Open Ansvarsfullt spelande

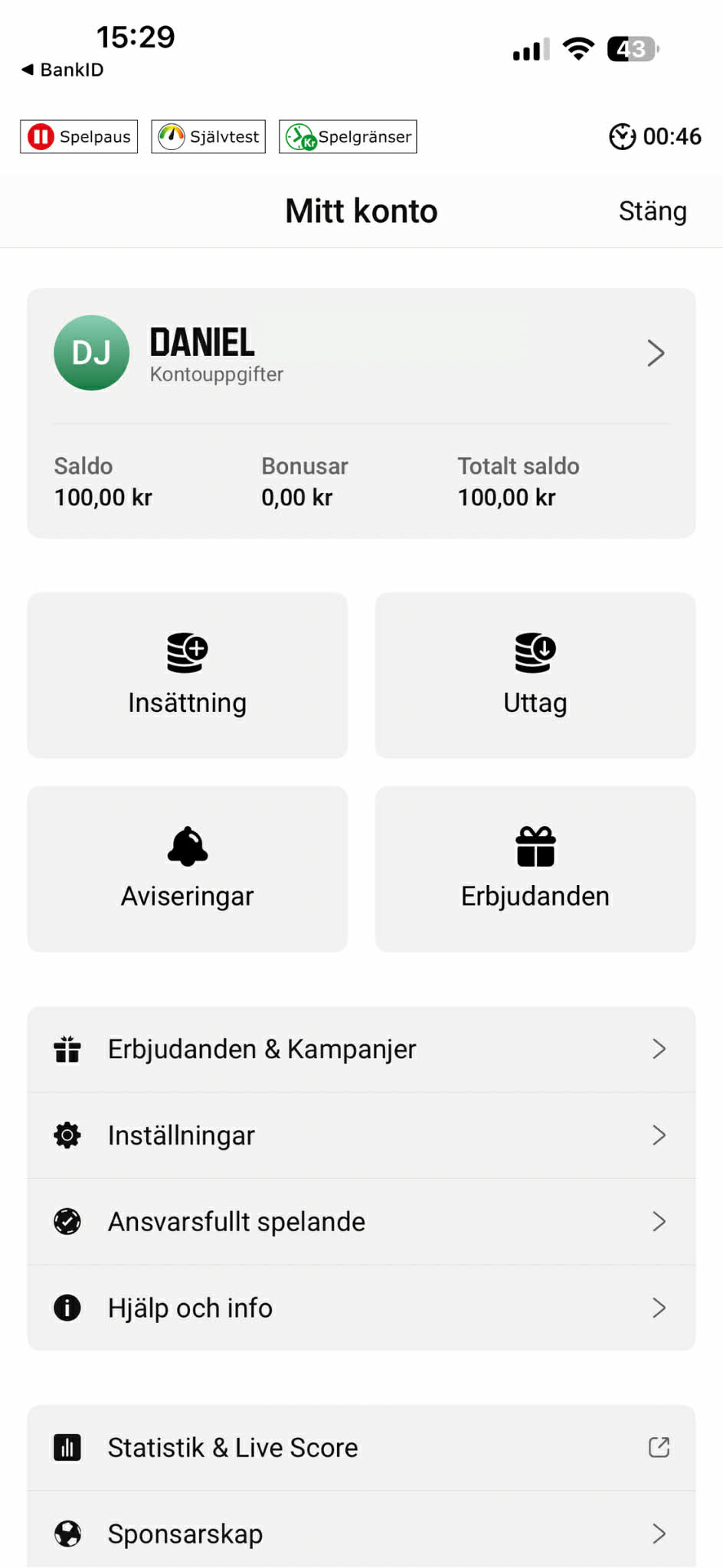[361, 1221]
